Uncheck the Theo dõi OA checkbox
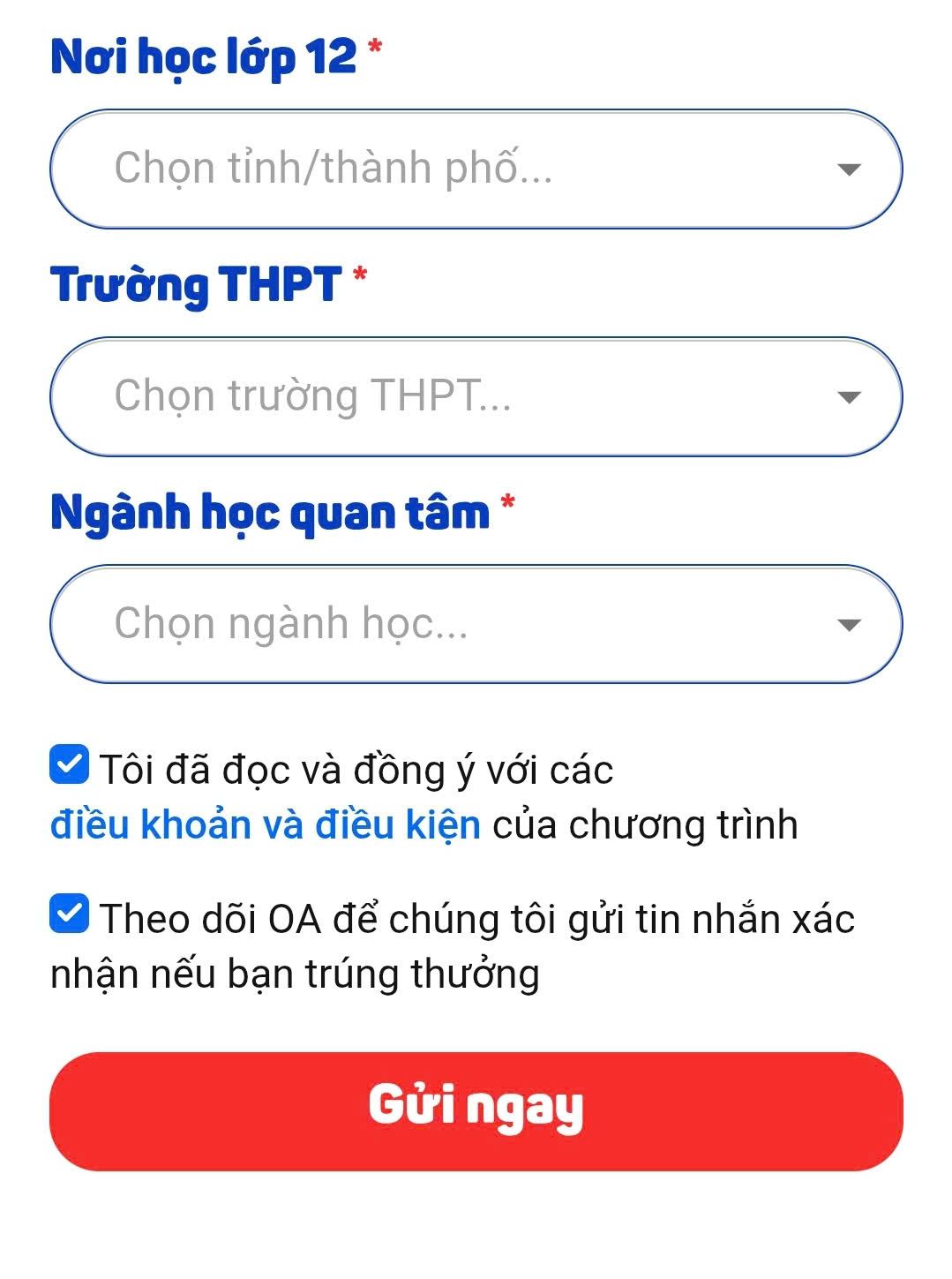The width and height of the screenshot is (952, 1279). pos(69,914)
